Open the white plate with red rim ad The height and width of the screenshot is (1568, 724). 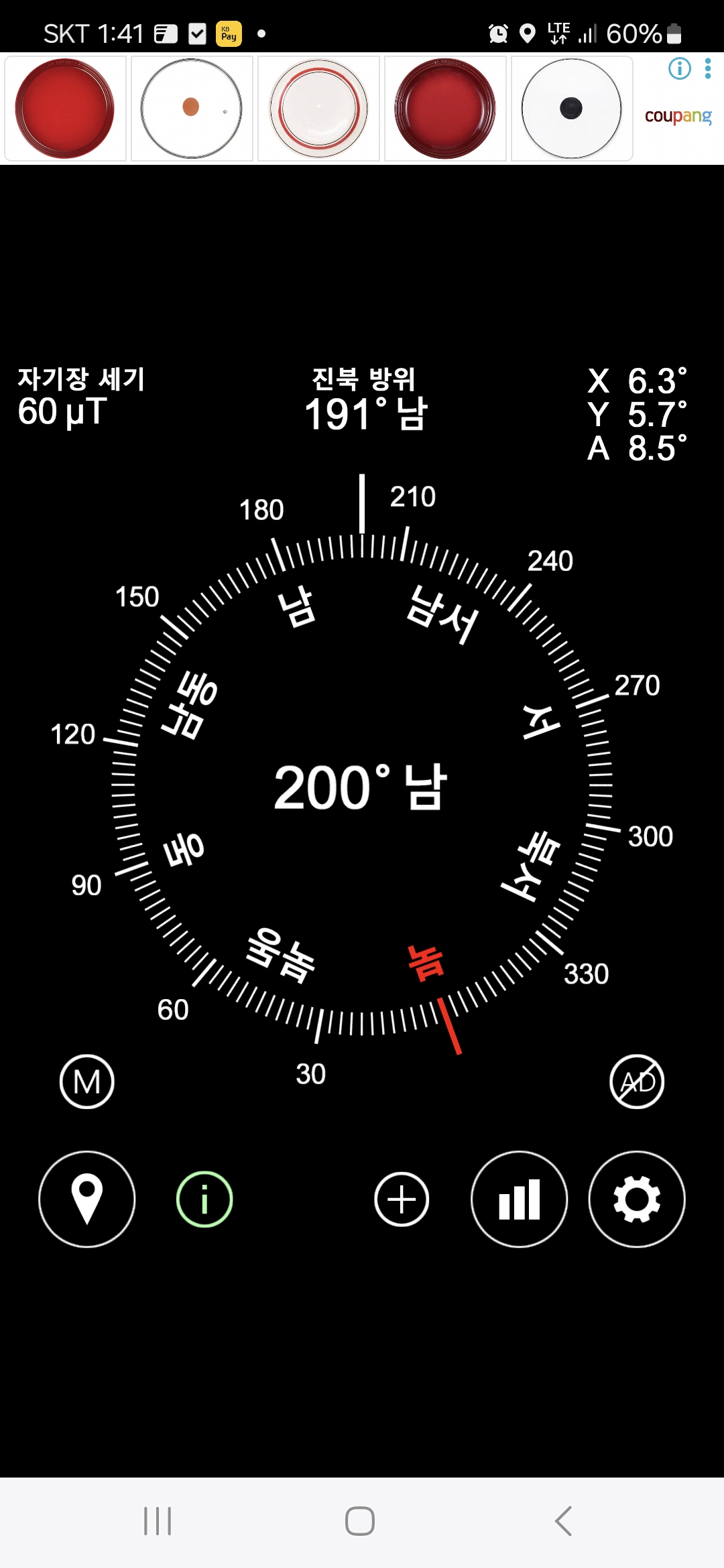click(x=318, y=109)
